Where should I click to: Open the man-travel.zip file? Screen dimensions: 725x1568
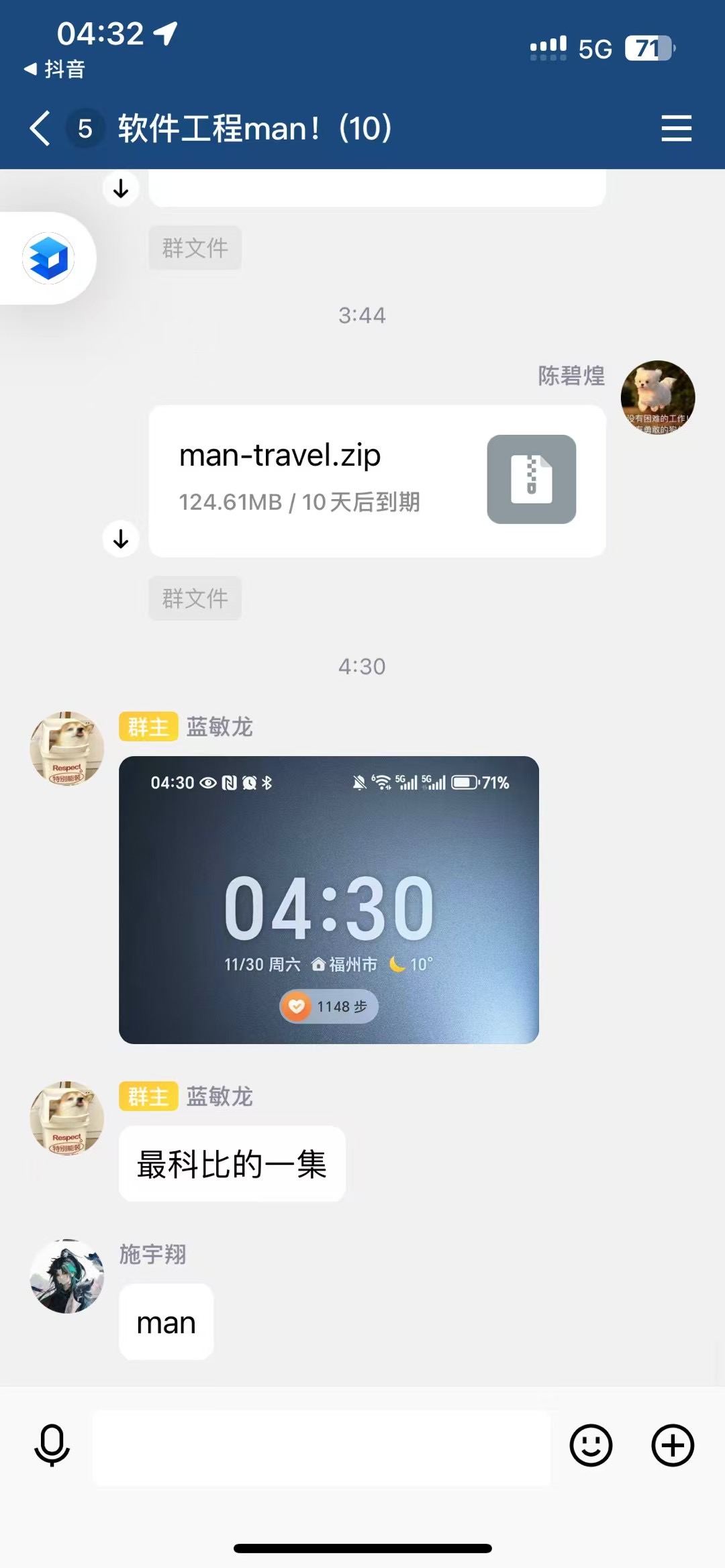coord(376,480)
